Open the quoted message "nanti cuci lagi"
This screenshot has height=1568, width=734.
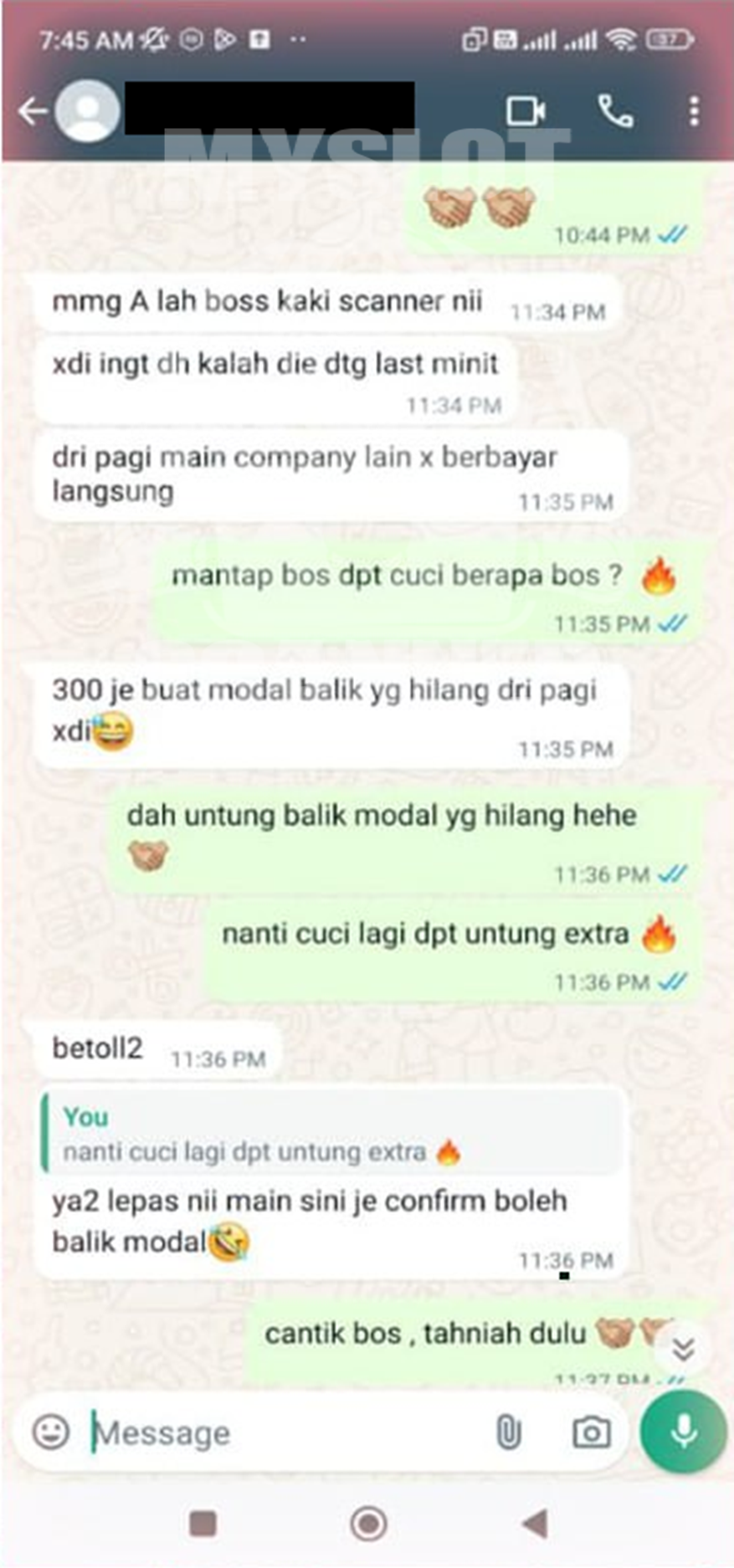331,1135
